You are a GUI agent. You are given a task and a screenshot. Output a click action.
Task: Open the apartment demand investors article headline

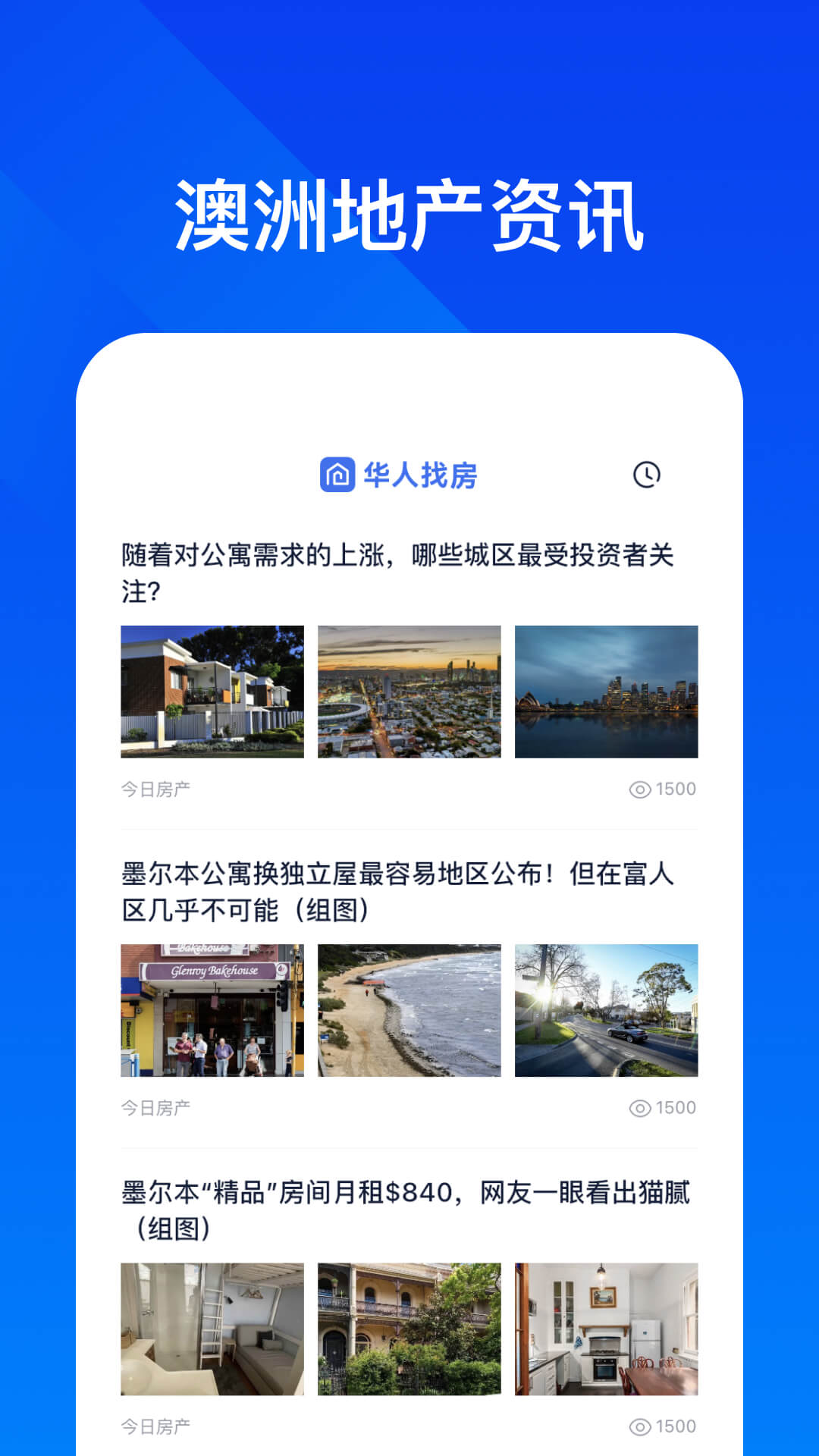point(402,573)
